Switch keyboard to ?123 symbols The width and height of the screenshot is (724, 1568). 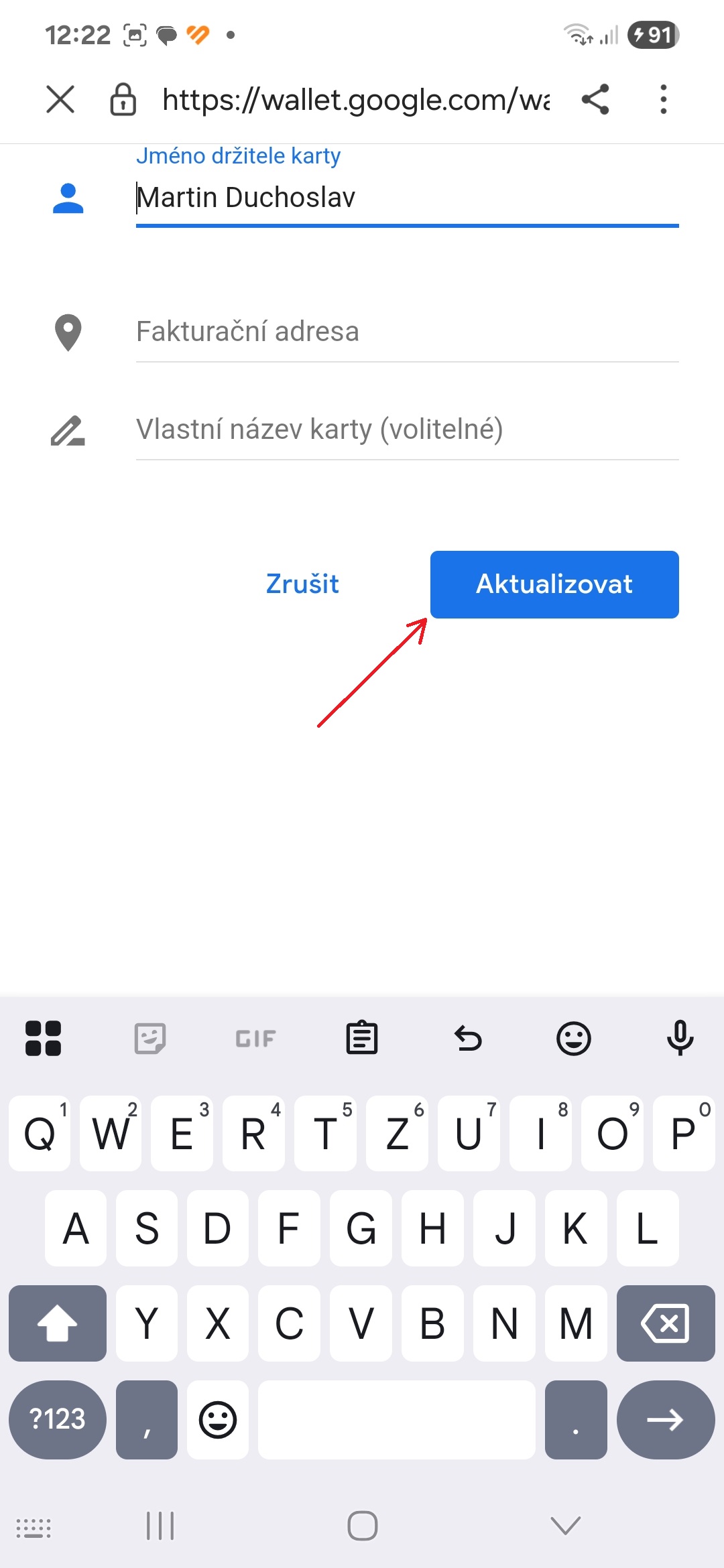58,1419
